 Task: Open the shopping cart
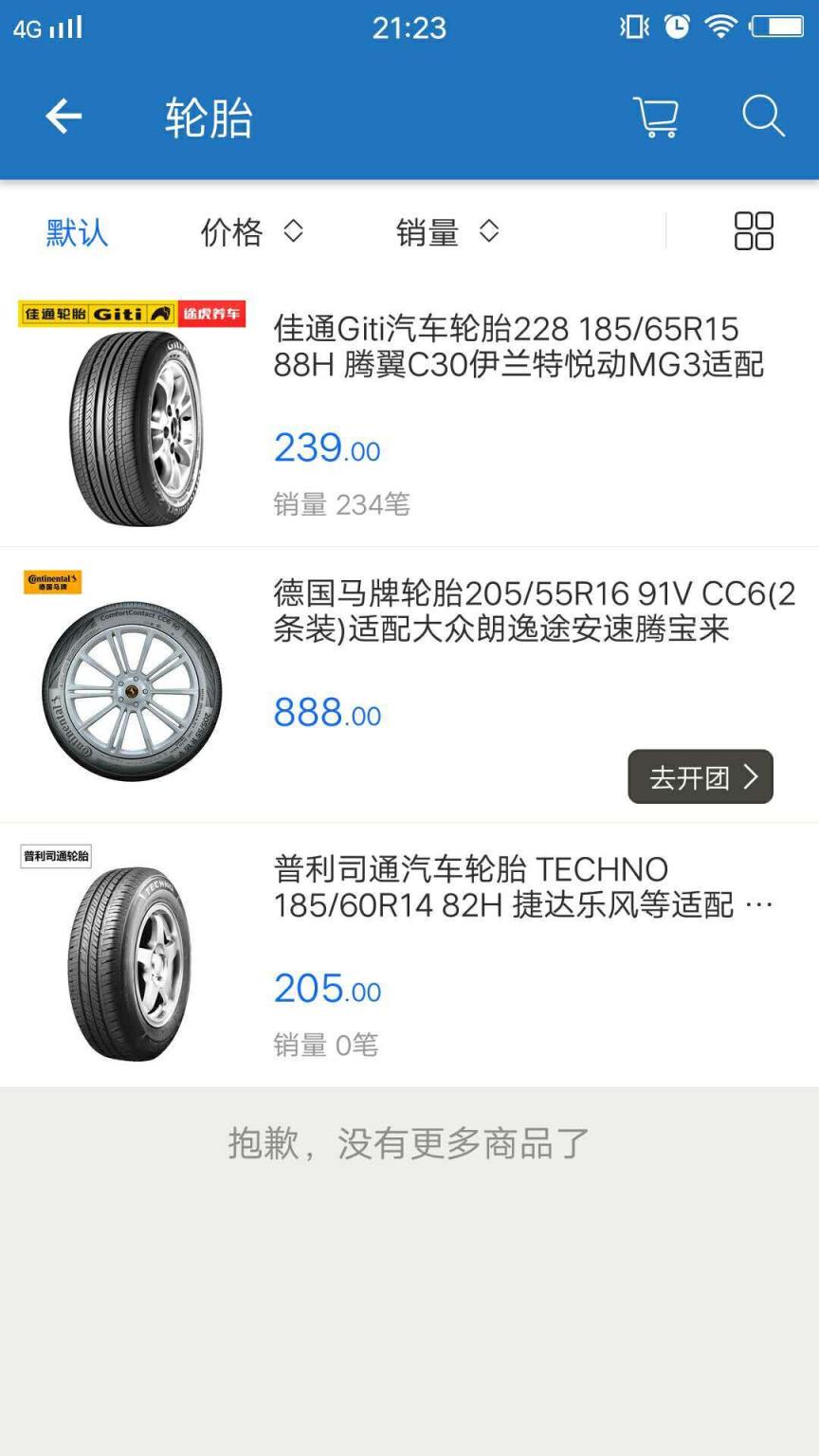(656, 118)
